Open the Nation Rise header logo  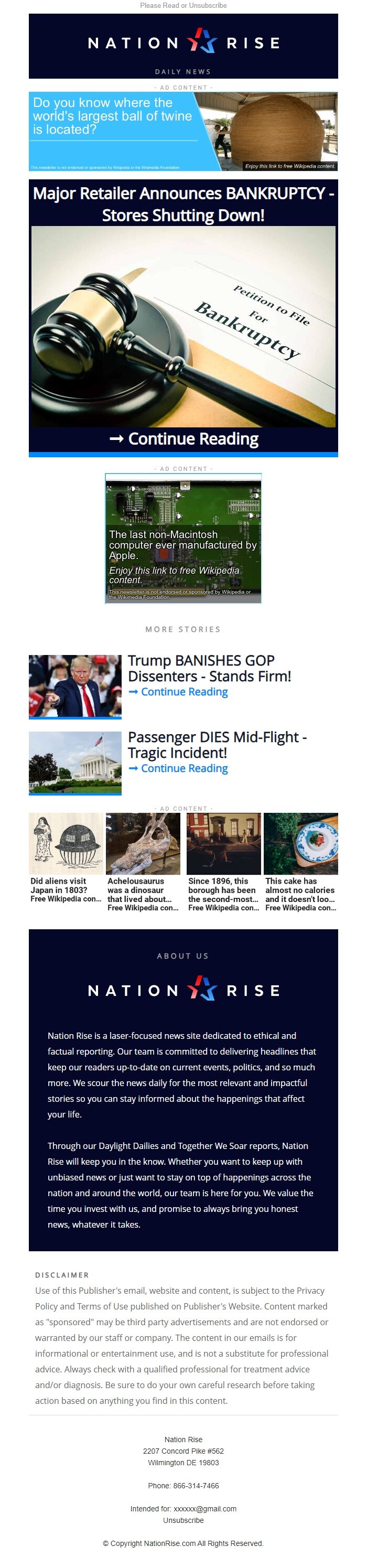(x=183, y=42)
